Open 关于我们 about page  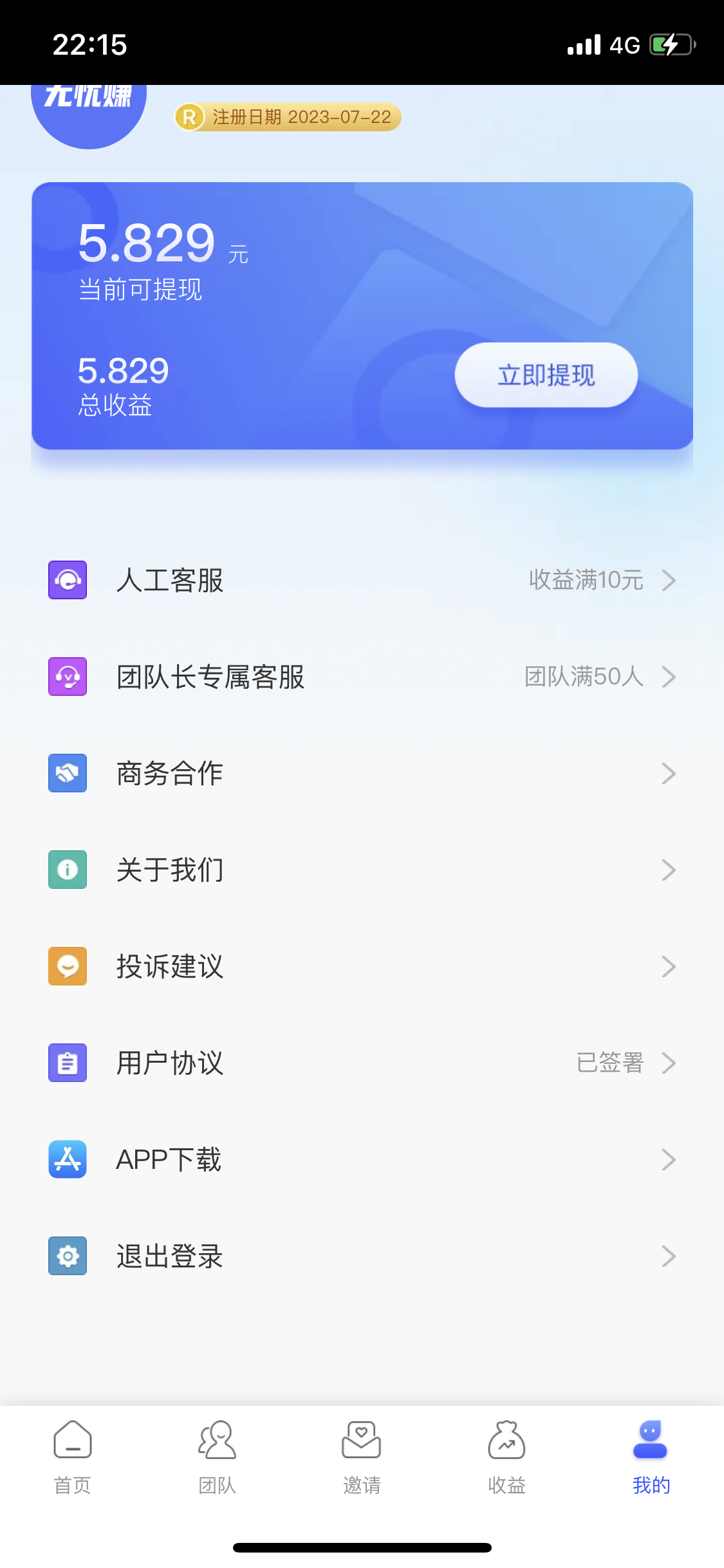pos(362,870)
